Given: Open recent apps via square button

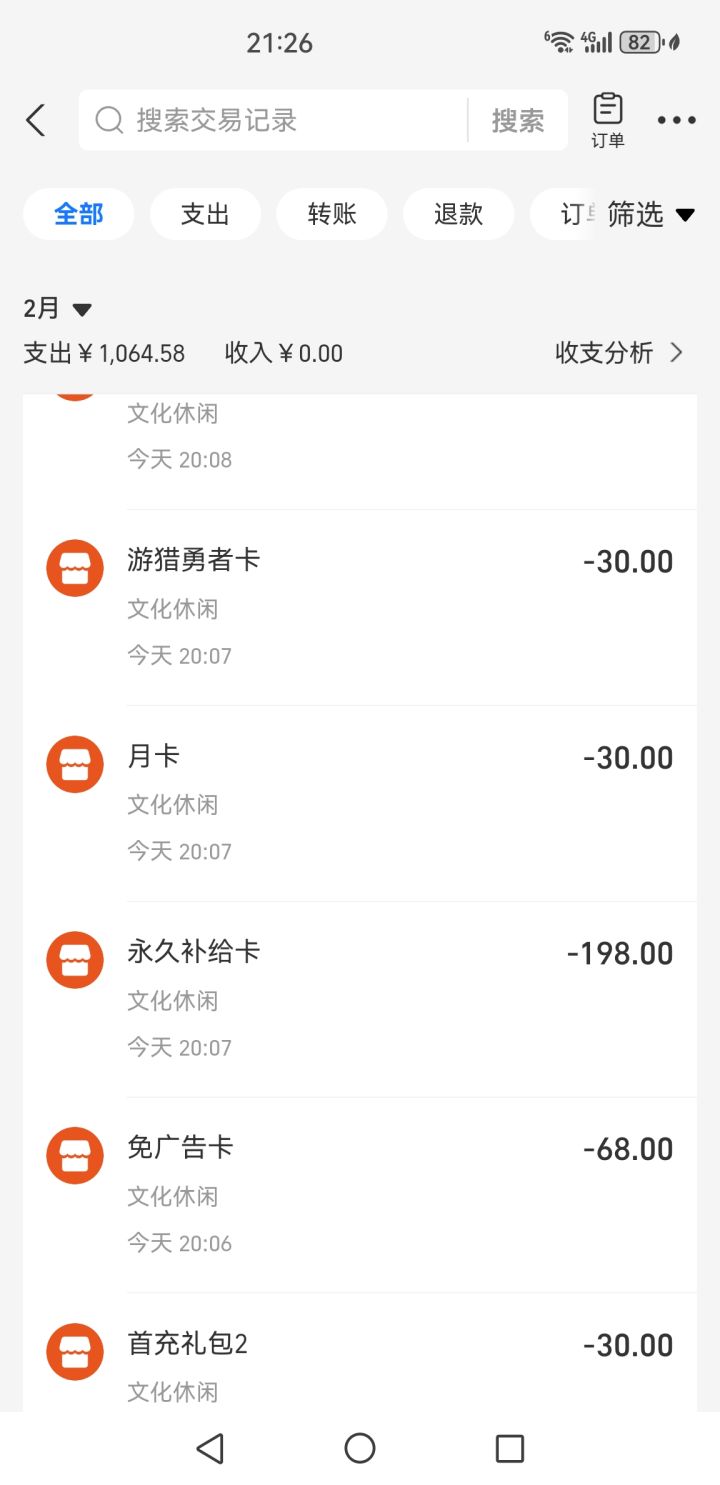Looking at the screenshot, I should (x=510, y=1448).
